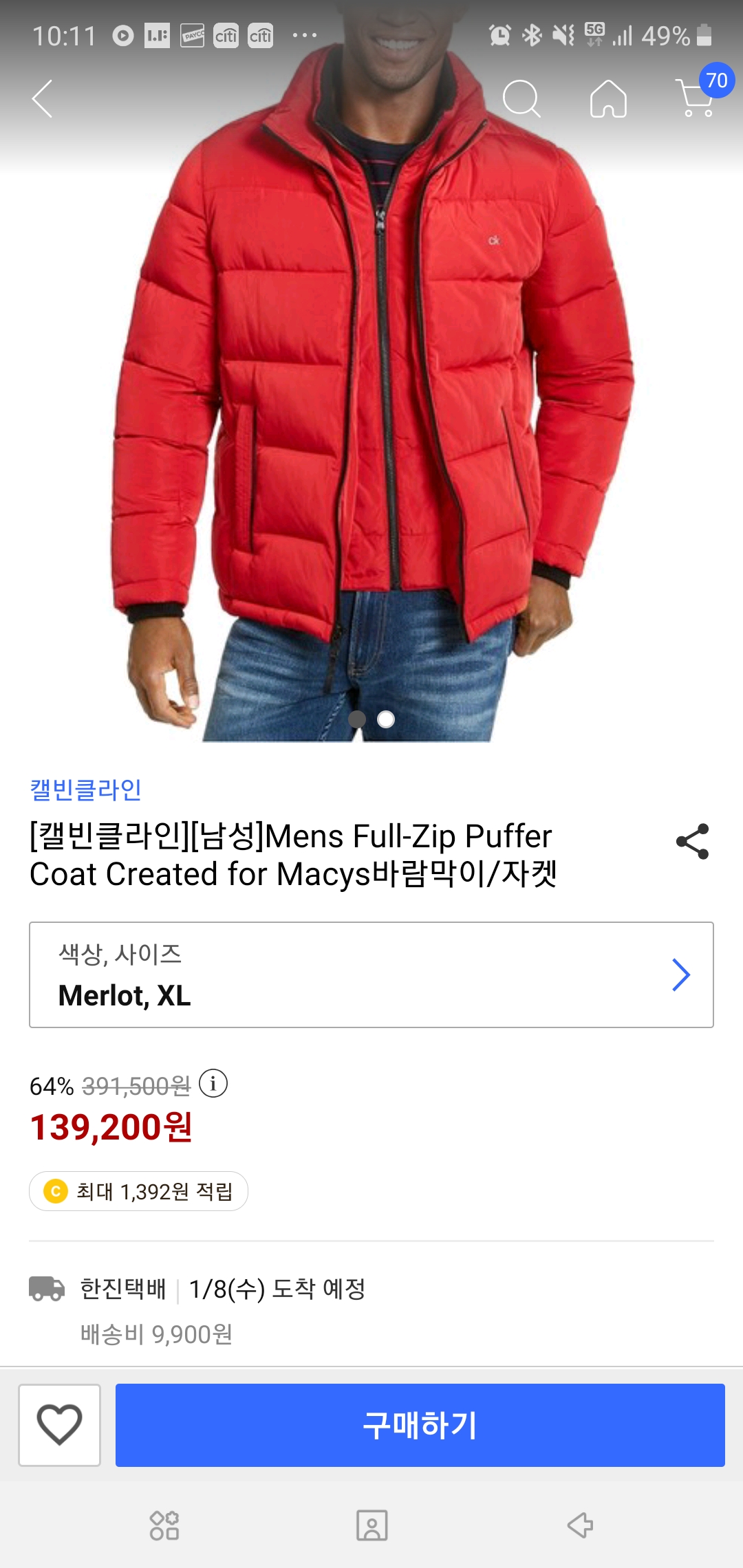Share this puffer coat product
The image size is (743, 1568).
click(692, 841)
